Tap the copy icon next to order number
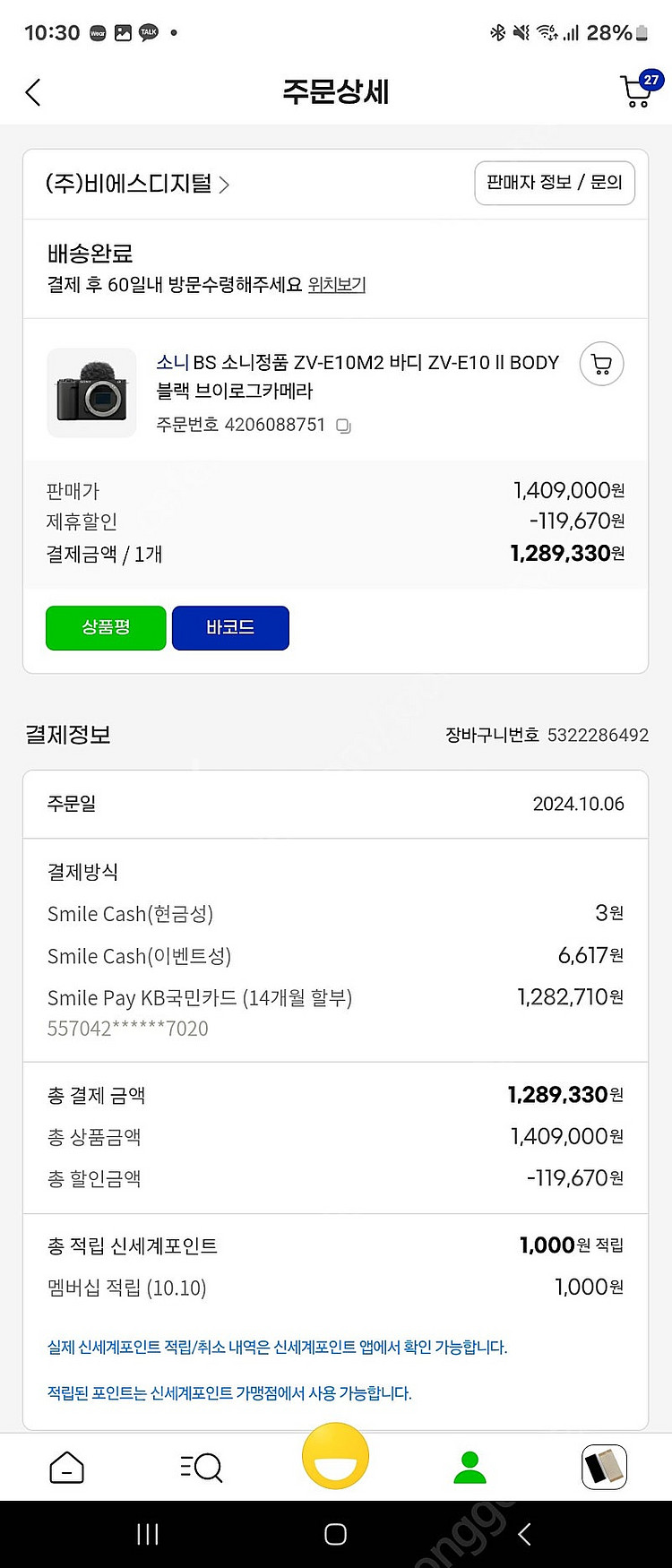This screenshot has height=1568, width=672. 343,427
